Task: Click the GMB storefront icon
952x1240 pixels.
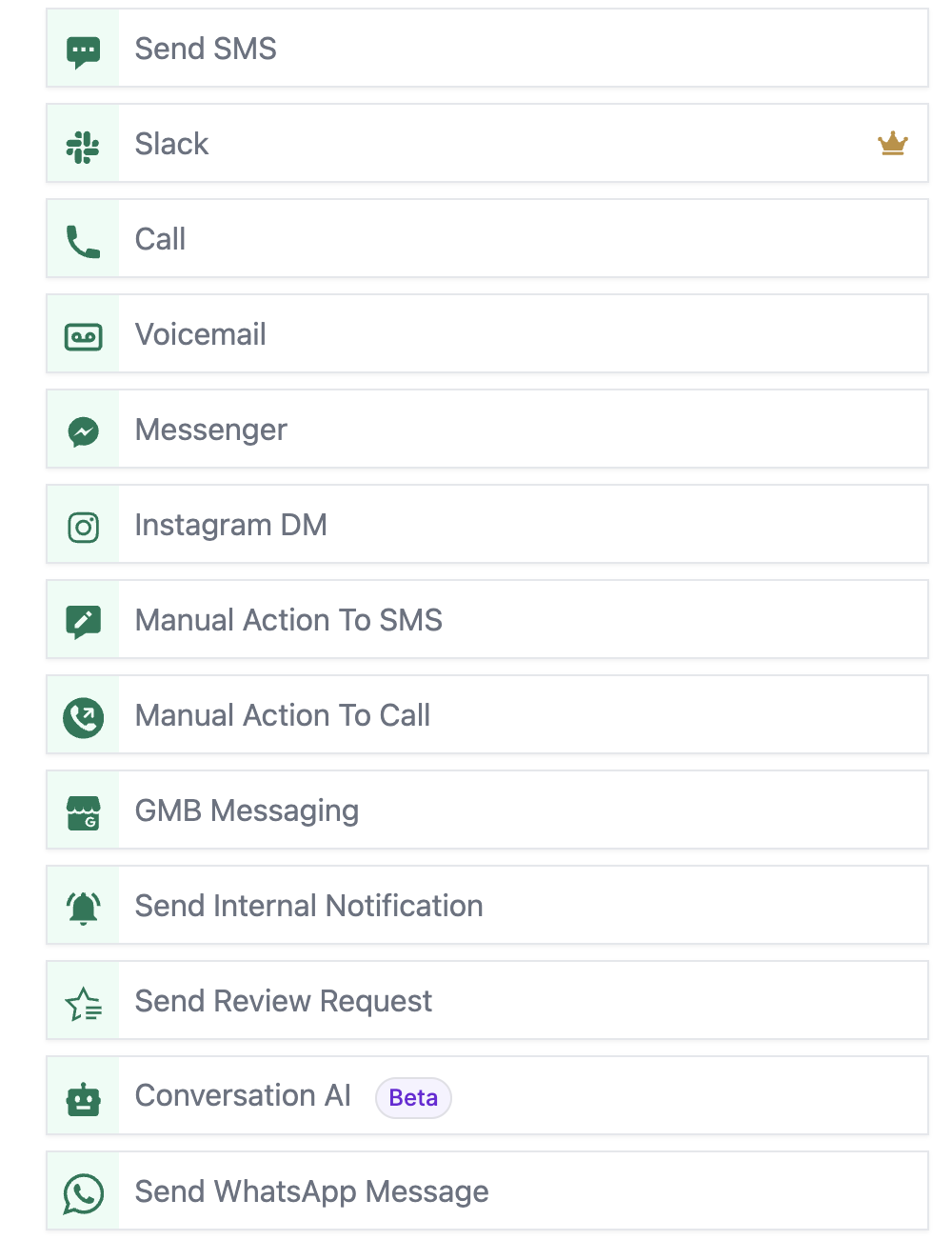Action: pyautogui.click(x=83, y=810)
